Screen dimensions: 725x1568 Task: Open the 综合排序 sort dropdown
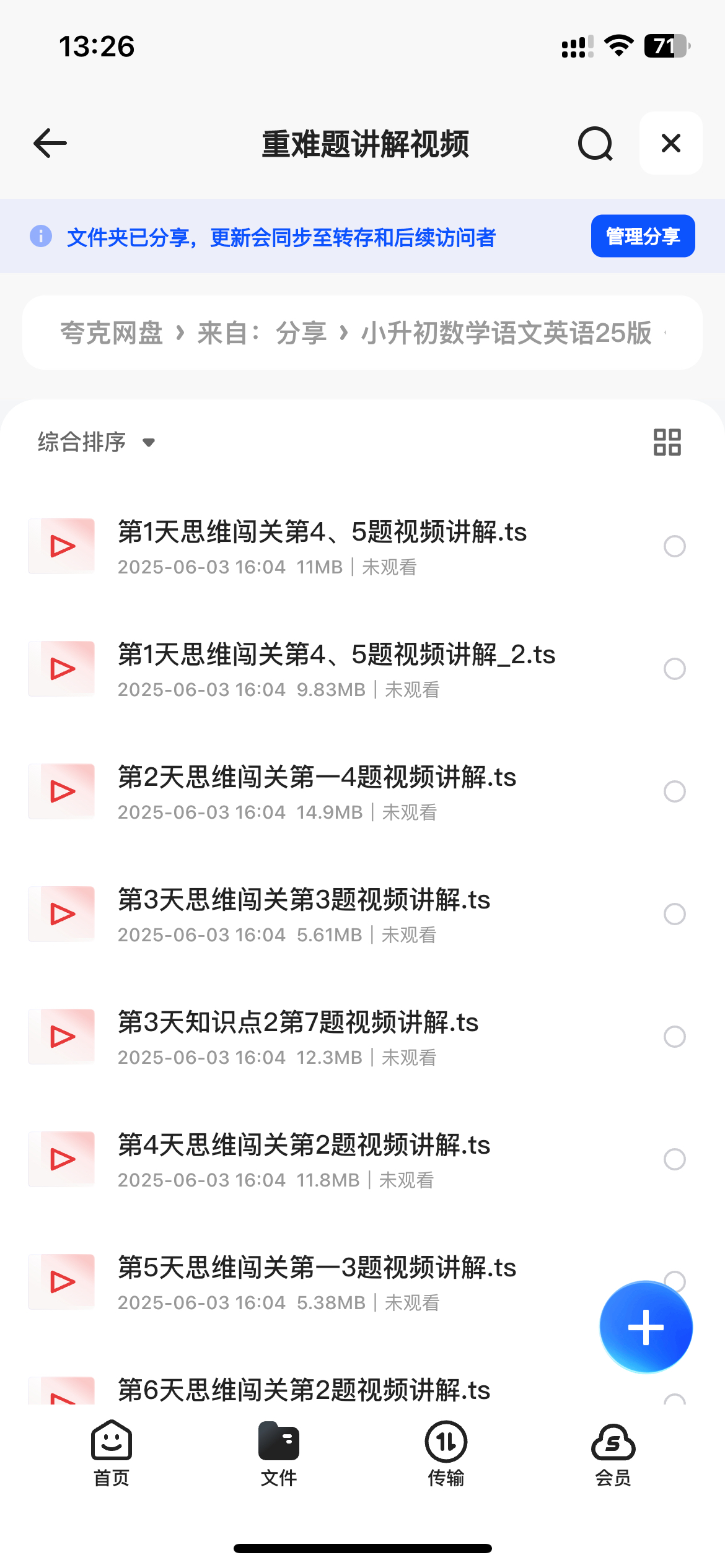(x=97, y=442)
